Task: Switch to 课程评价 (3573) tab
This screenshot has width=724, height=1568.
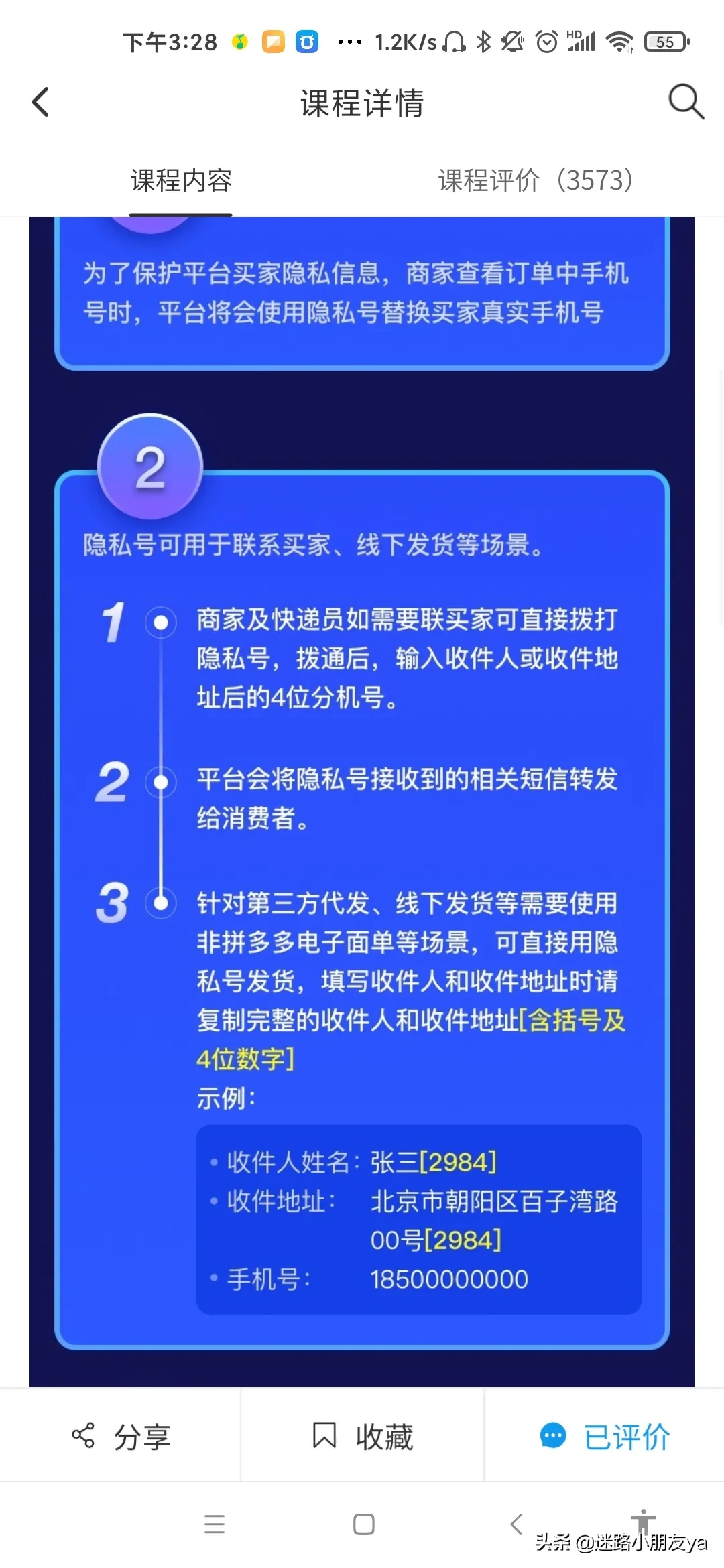Action: tap(535, 181)
